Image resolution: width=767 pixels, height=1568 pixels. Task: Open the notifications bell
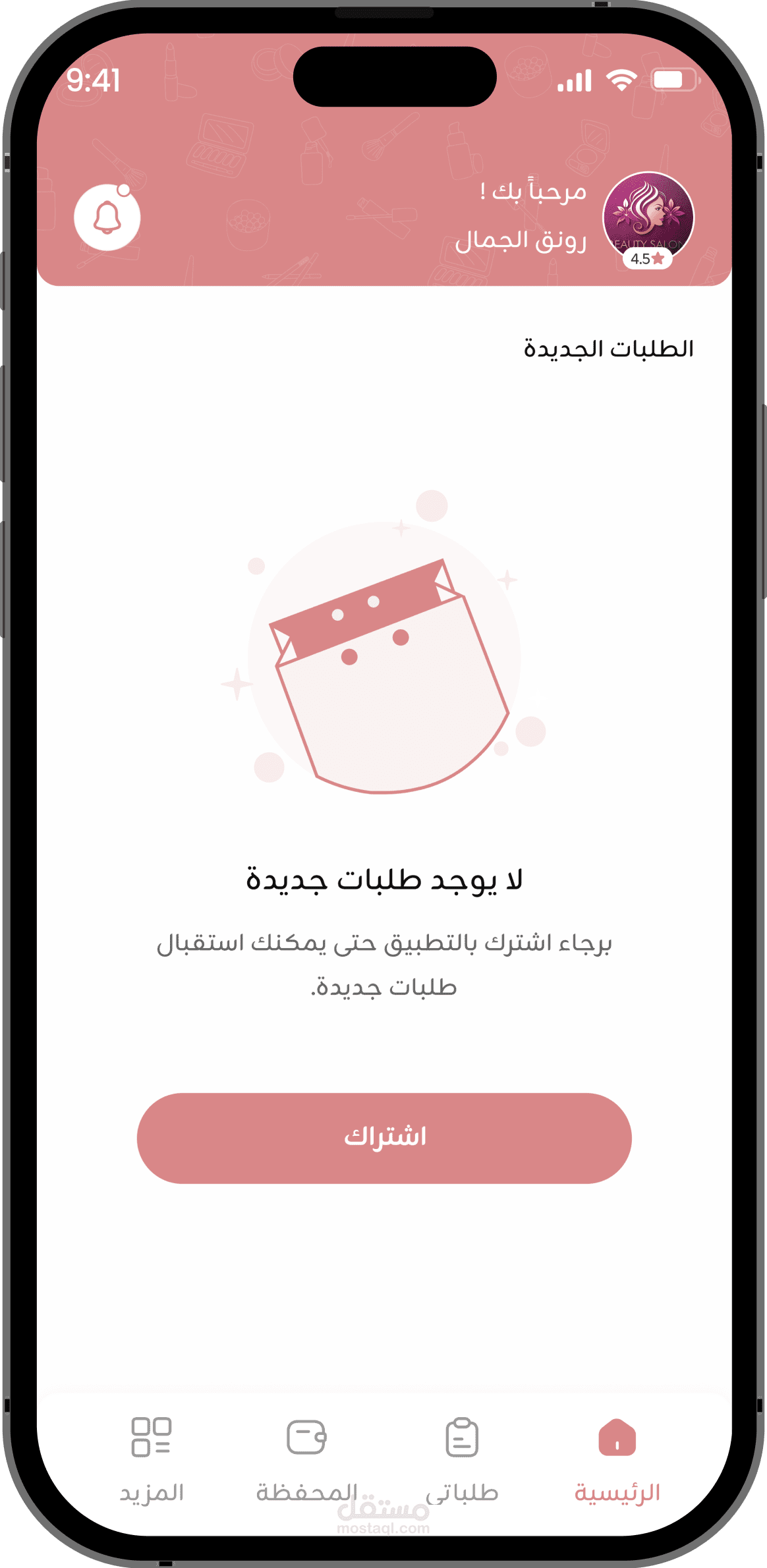click(x=107, y=217)
